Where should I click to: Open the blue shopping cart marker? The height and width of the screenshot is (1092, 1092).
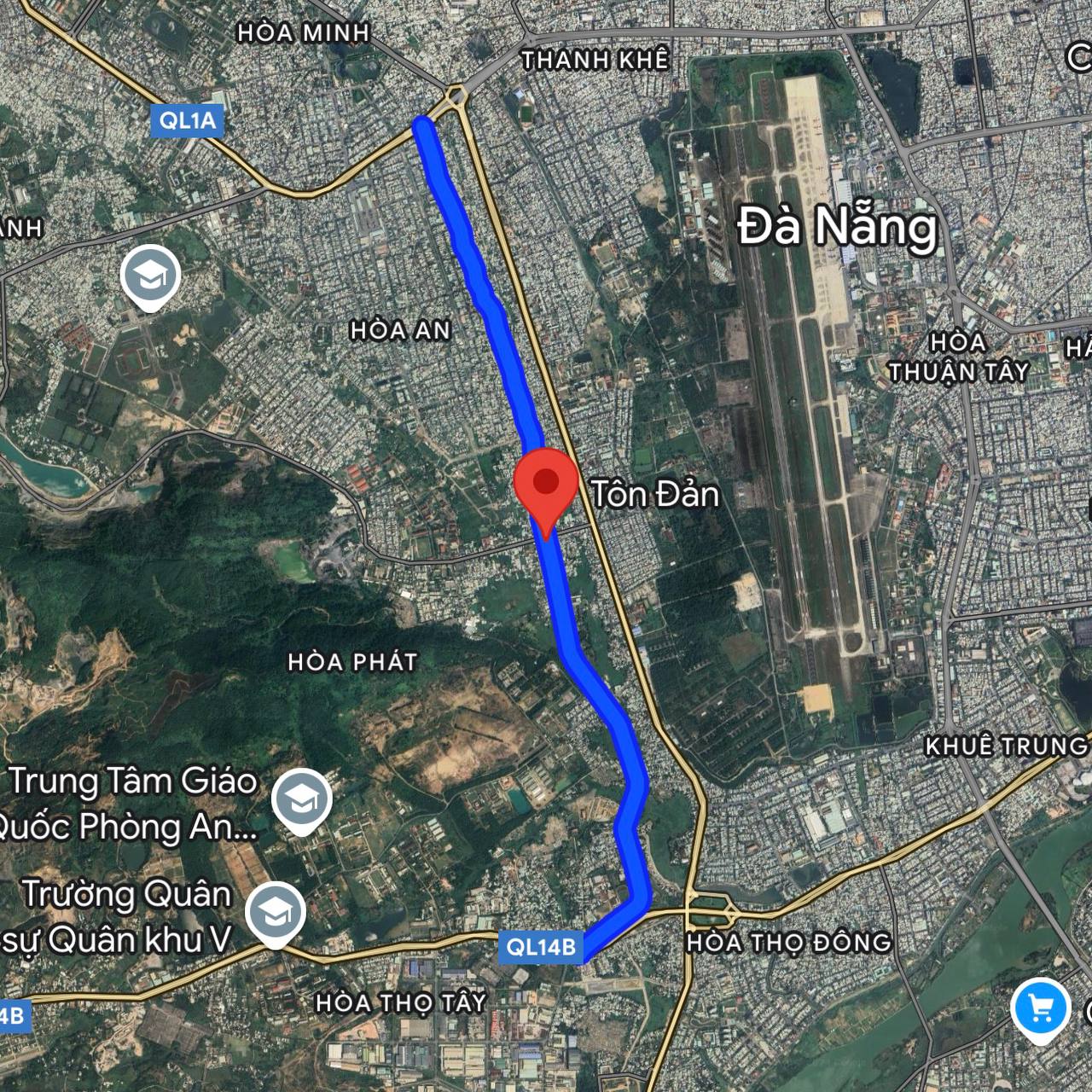click(1040, 1008)
